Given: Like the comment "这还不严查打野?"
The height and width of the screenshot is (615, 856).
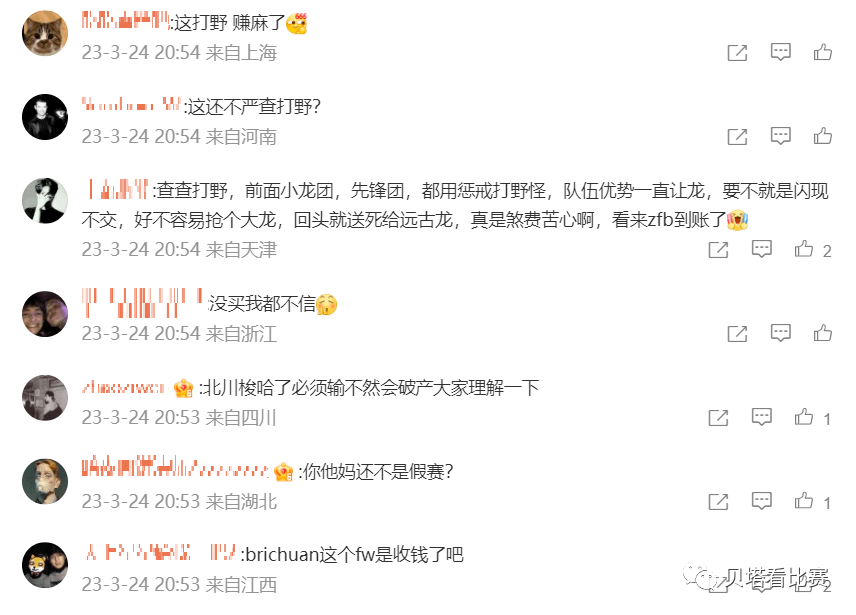Looking at the screenshot, I should tap(822, 135).
